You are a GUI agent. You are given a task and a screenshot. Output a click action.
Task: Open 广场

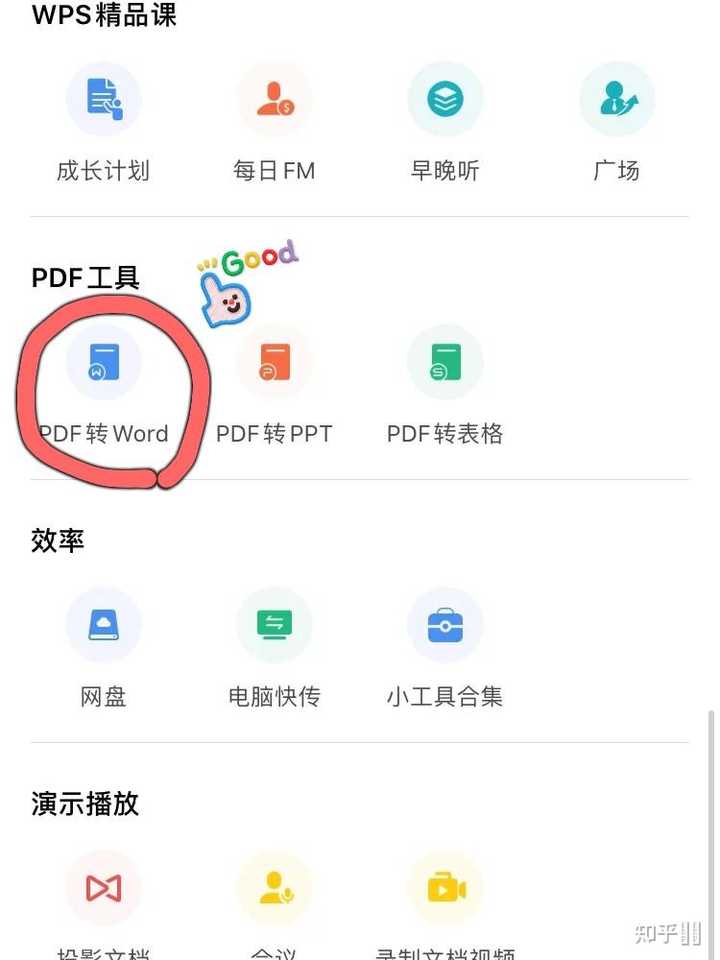(x=616, y=100)
